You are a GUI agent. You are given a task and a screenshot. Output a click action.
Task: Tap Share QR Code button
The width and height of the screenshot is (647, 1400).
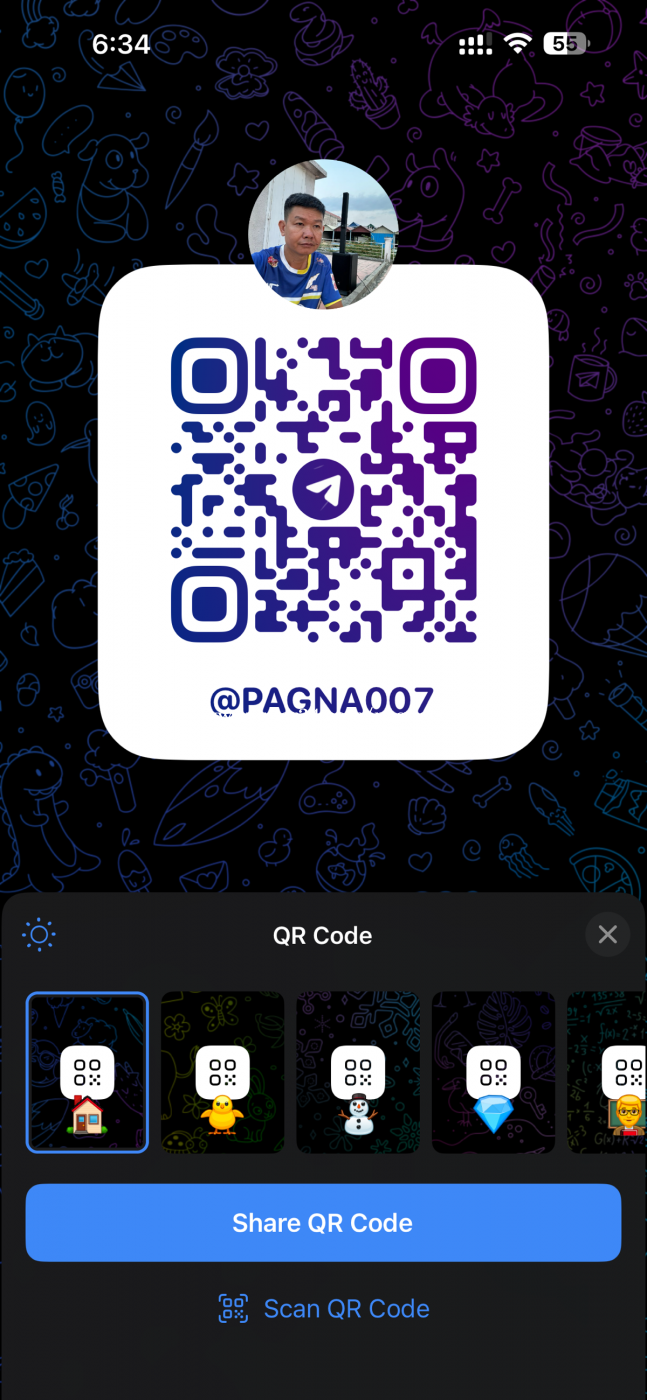click(323, 1223)
